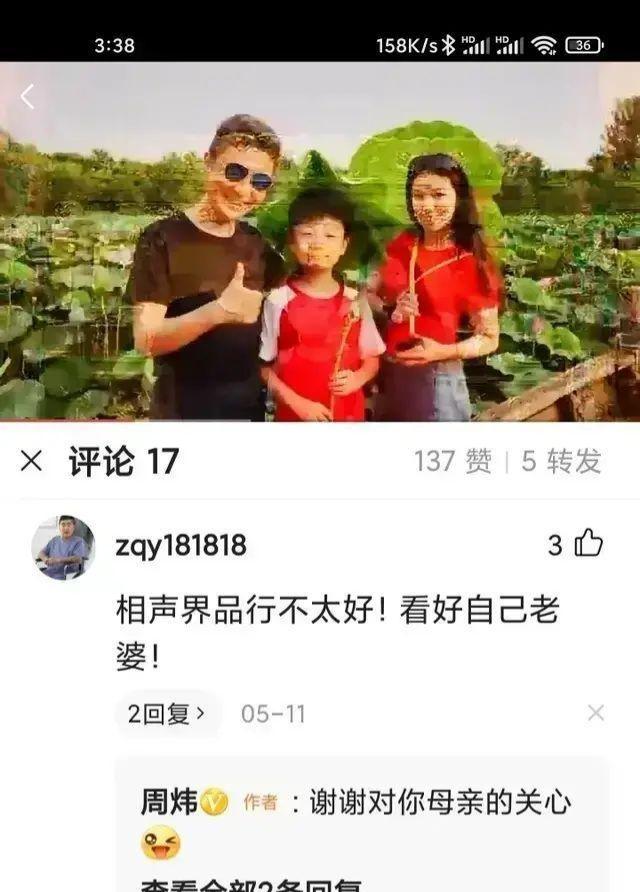Open the username zqy181818
Viewport: 640px width, 892px height.
pyautogui.click(x=180, y=546)
